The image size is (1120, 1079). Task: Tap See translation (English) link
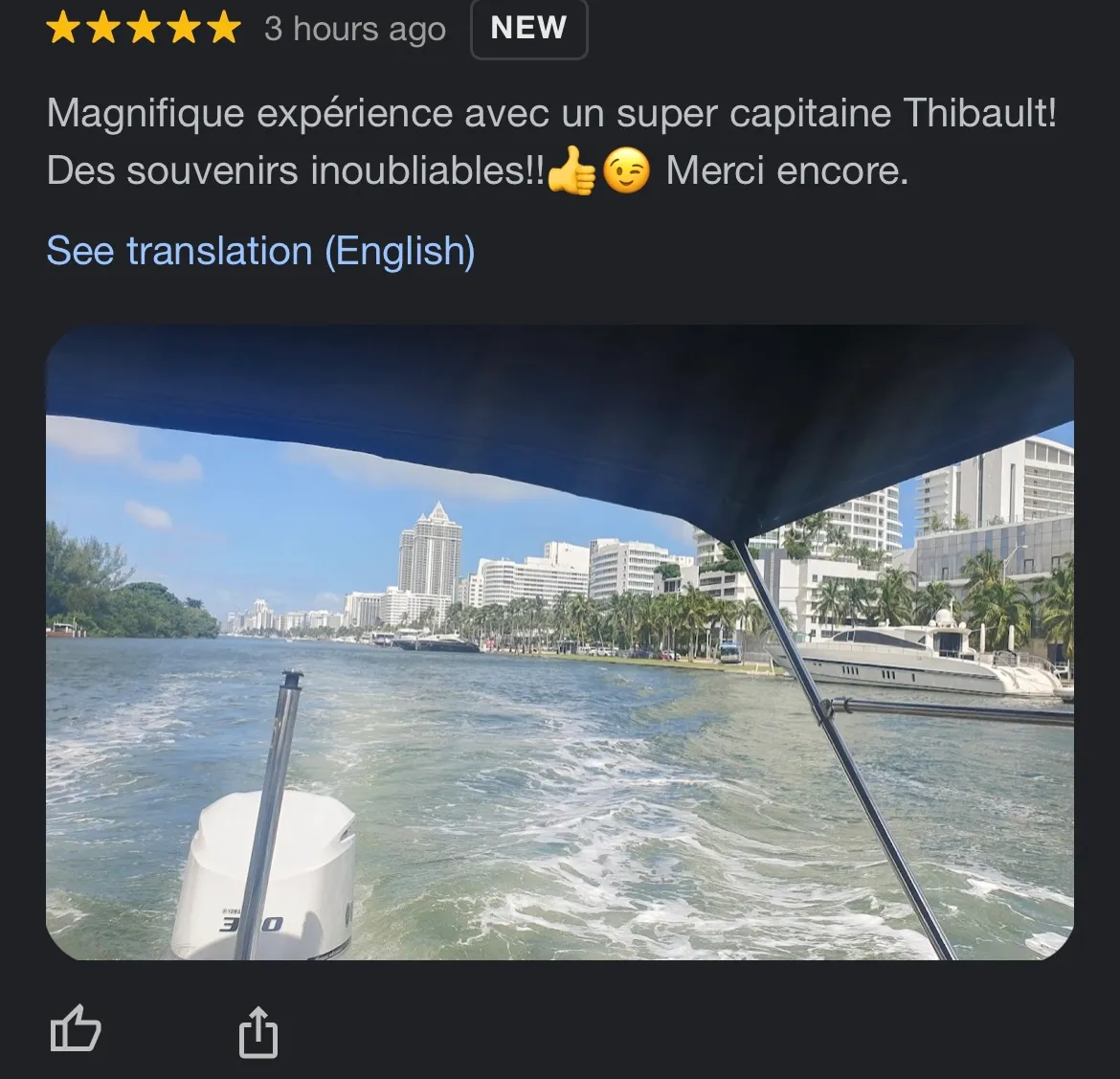[x=260, y=251]
